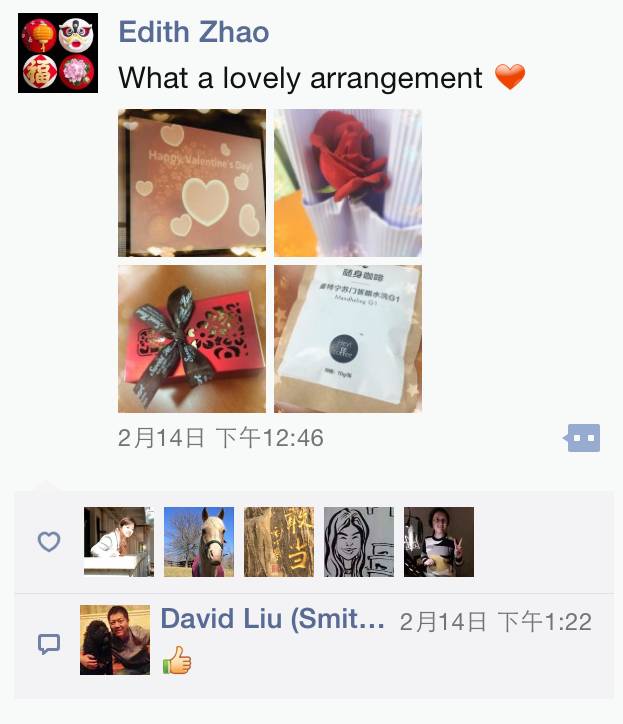Open the first liker's avatar by the window
Viewport: 623px width, 724px height.
tap(119, 542)
